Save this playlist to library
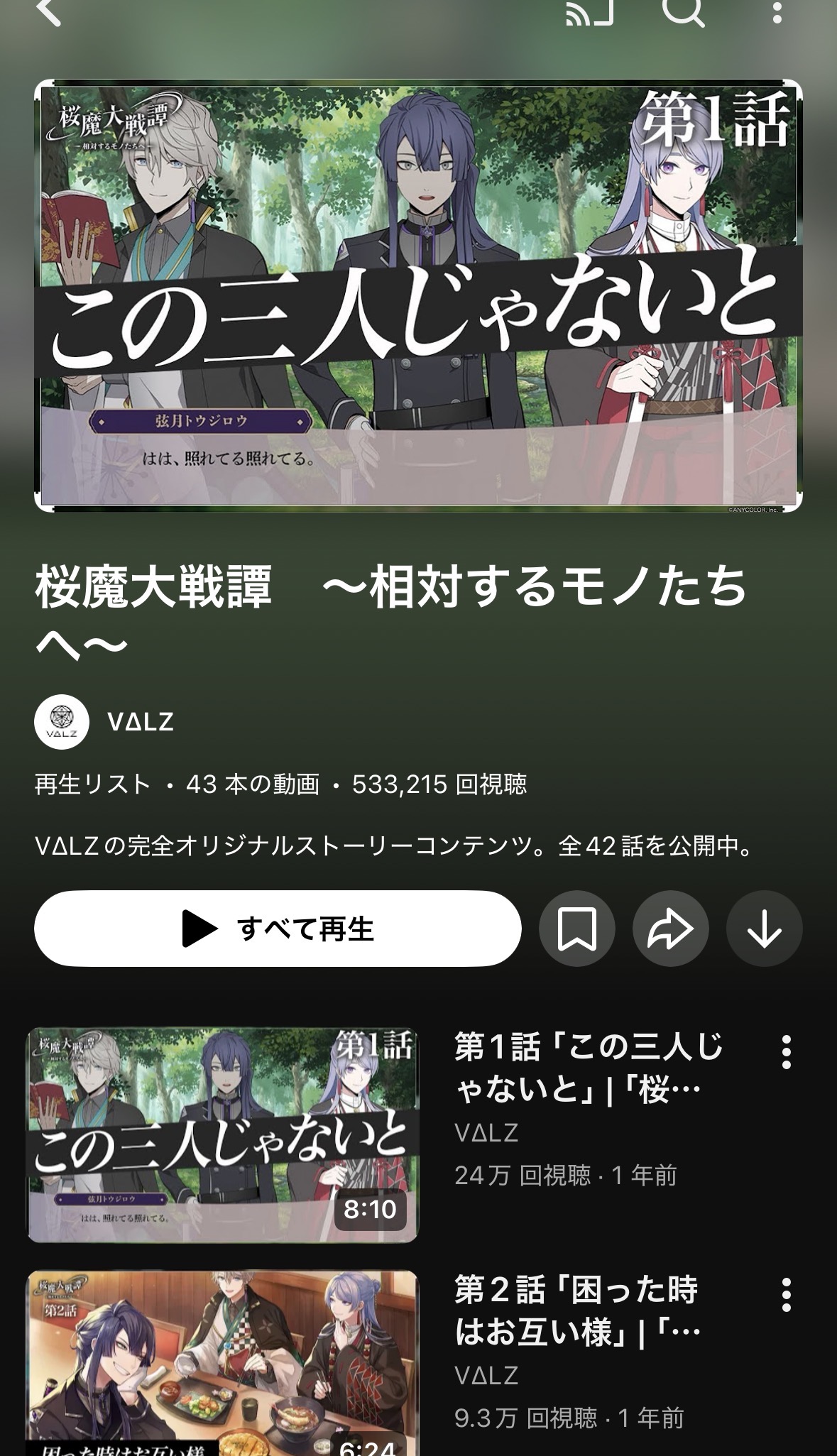837x1456 pixels. tap(576, 929)
